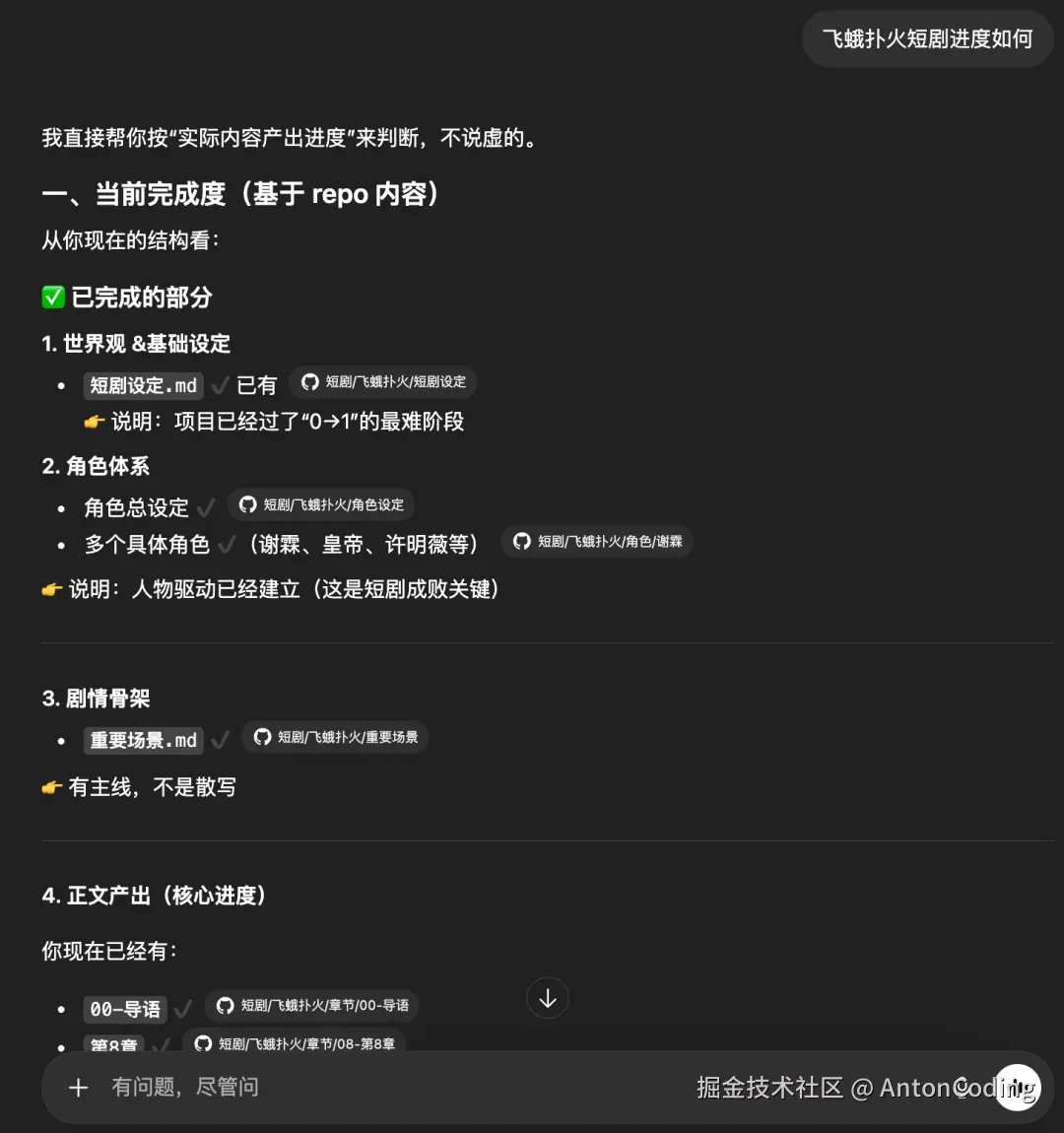Click the GitHub icon on the 短剧/飞蛾扑火/短剧设定 chip

click(310, 381)
